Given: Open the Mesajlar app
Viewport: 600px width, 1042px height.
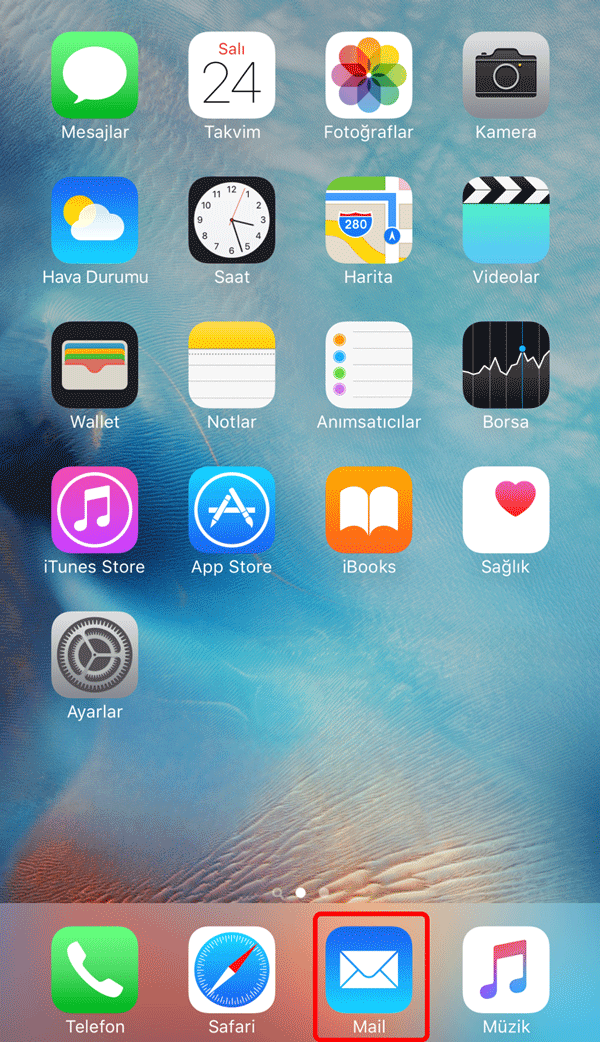Looking at the screenshot, I should click(x=95, y=75).
